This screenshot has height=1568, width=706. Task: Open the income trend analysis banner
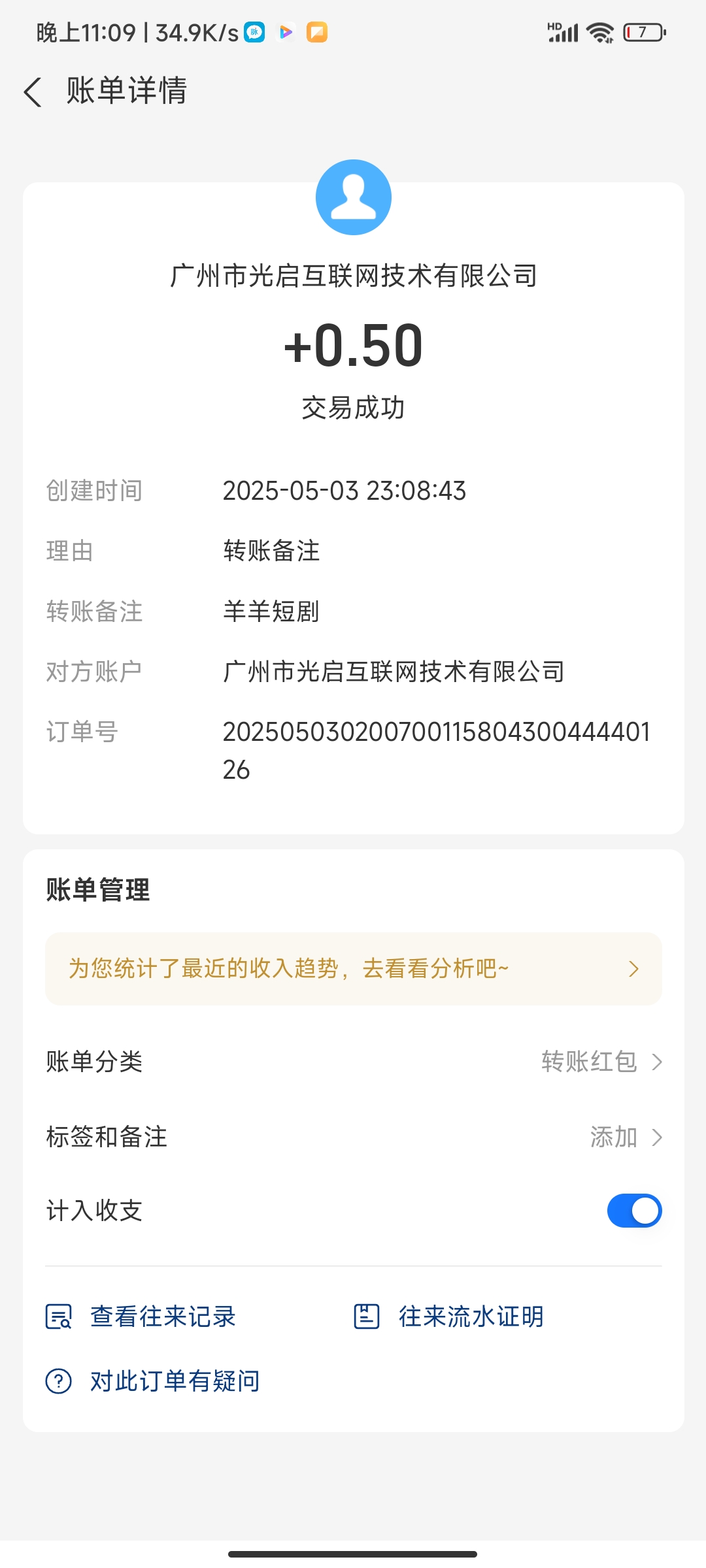353,969
